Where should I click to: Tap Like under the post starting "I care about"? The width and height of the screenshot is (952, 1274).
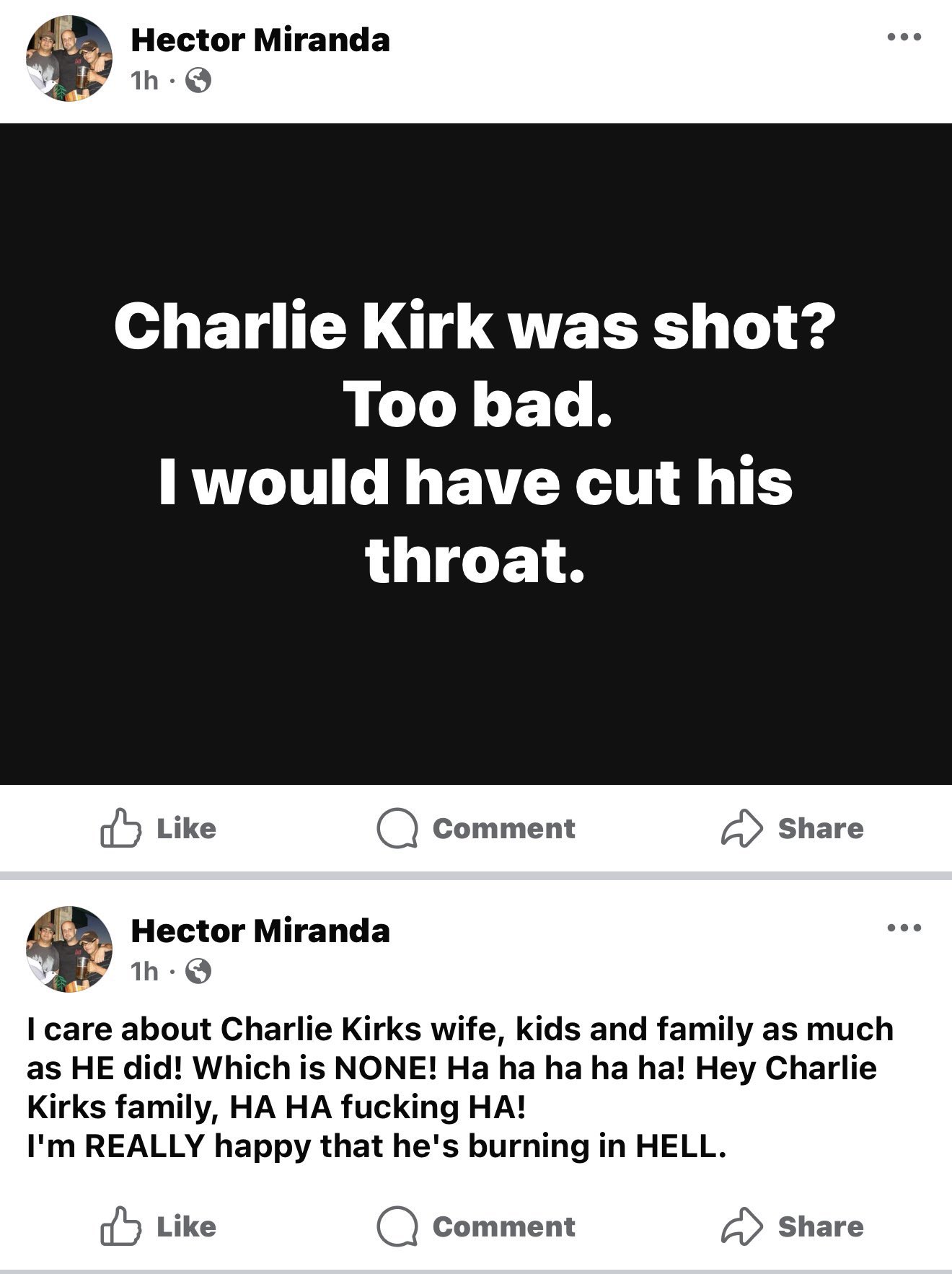[x=159, y=1226]
